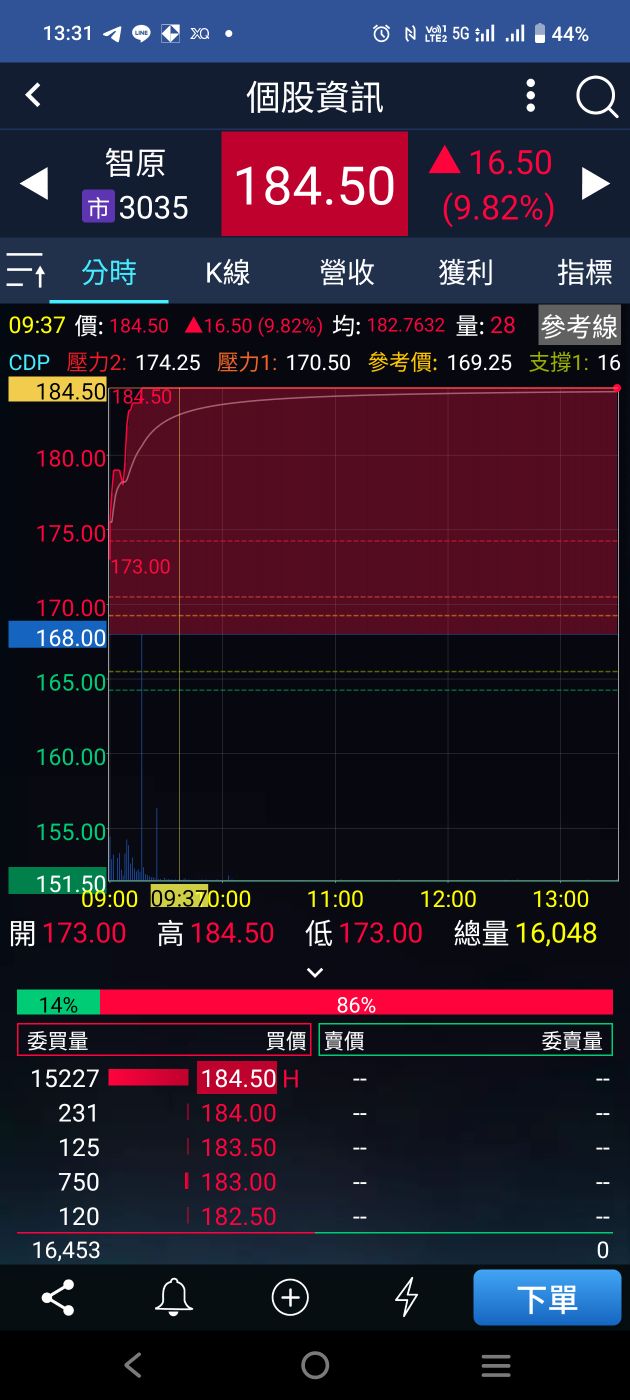The width and height of the screenshot is (630, 1400).
Task: Toggle the 參考線 button
Action: [579, 326]
